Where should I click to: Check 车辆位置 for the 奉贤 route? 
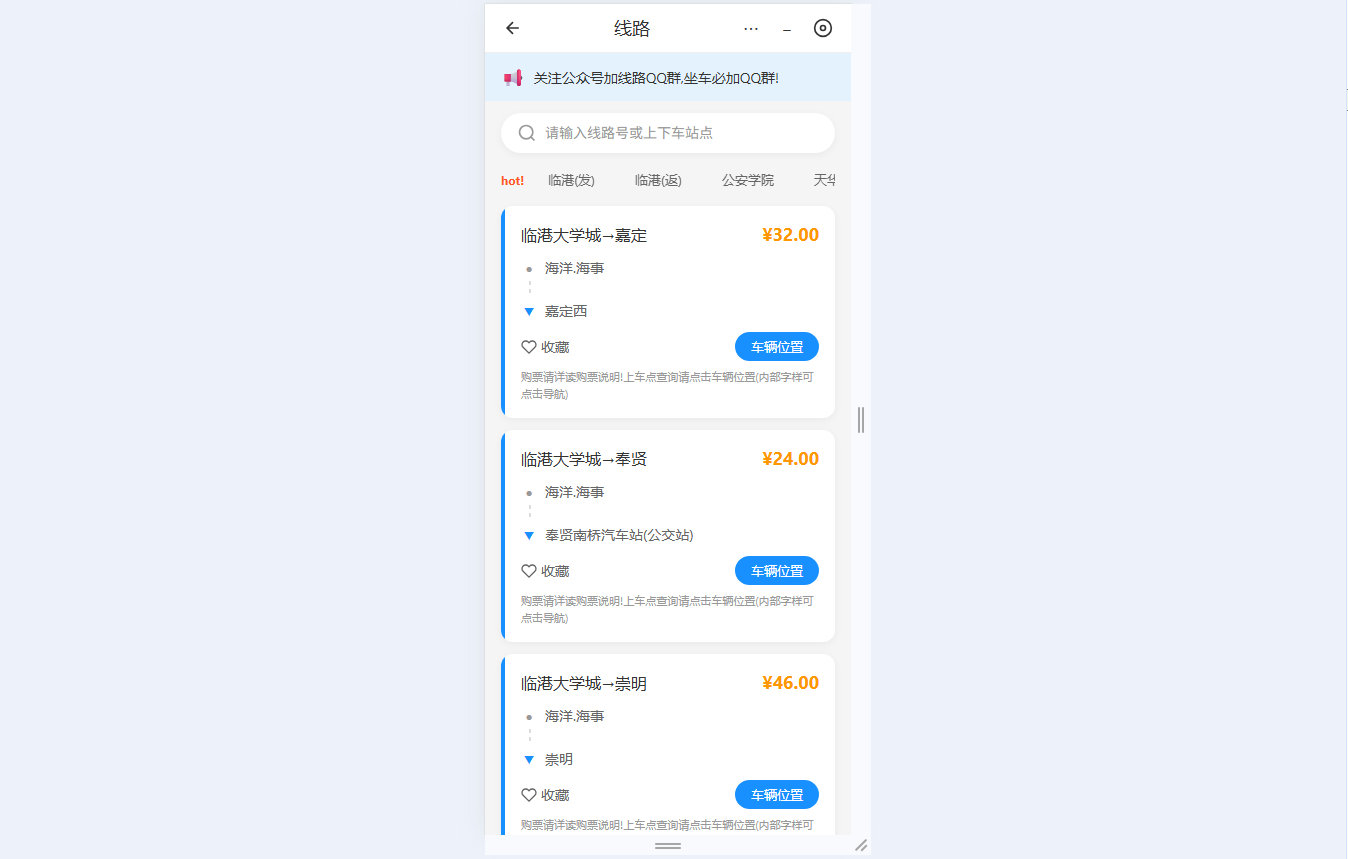(777, 571)
